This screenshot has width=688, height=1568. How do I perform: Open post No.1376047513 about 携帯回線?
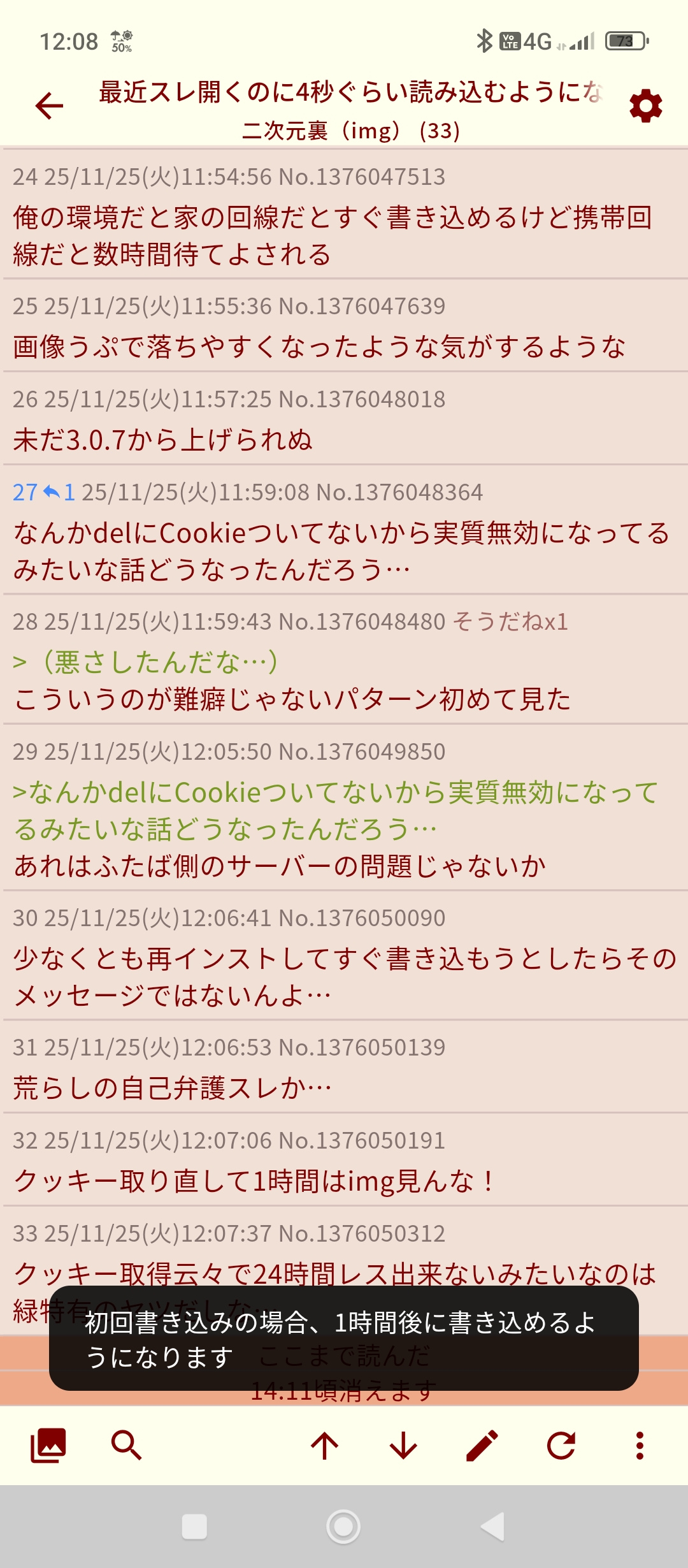(x=331, y=236)
